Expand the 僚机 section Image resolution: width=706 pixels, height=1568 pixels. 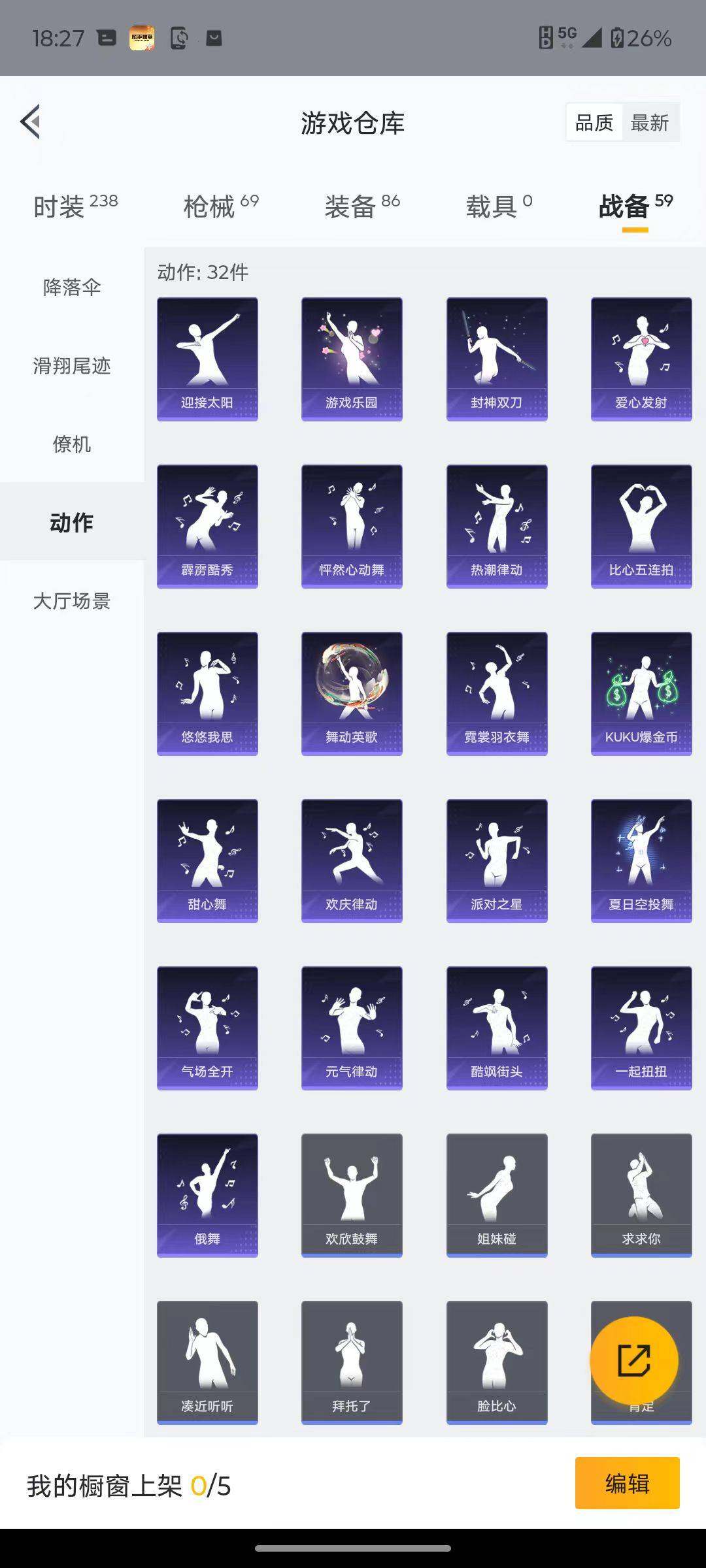point(73,444)
